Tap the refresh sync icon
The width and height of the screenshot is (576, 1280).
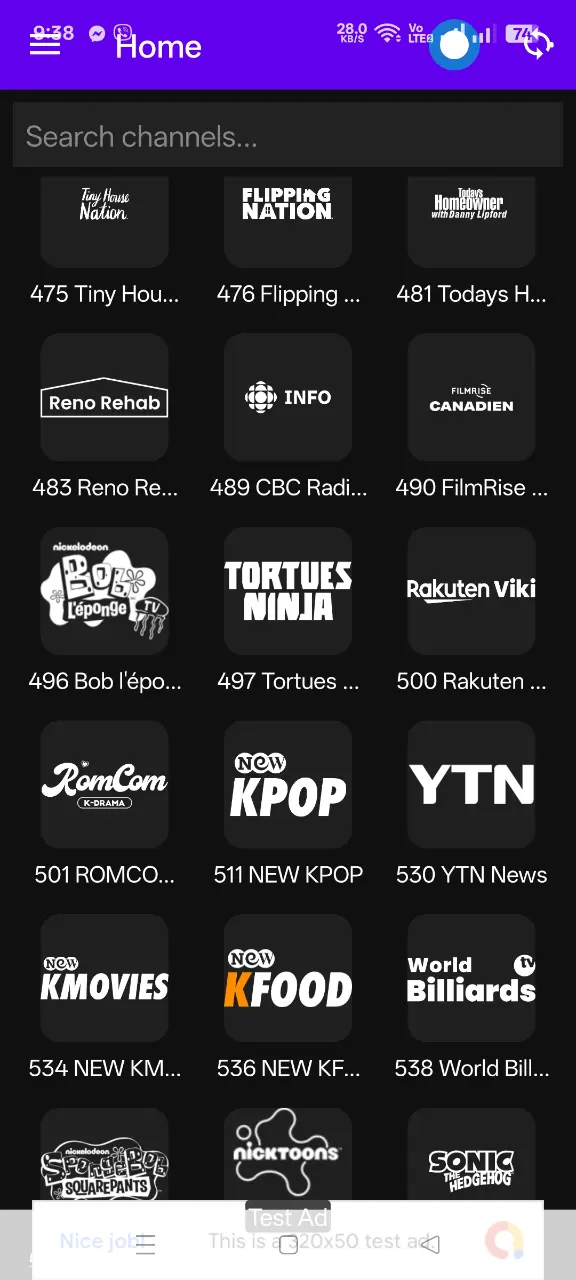538,44
